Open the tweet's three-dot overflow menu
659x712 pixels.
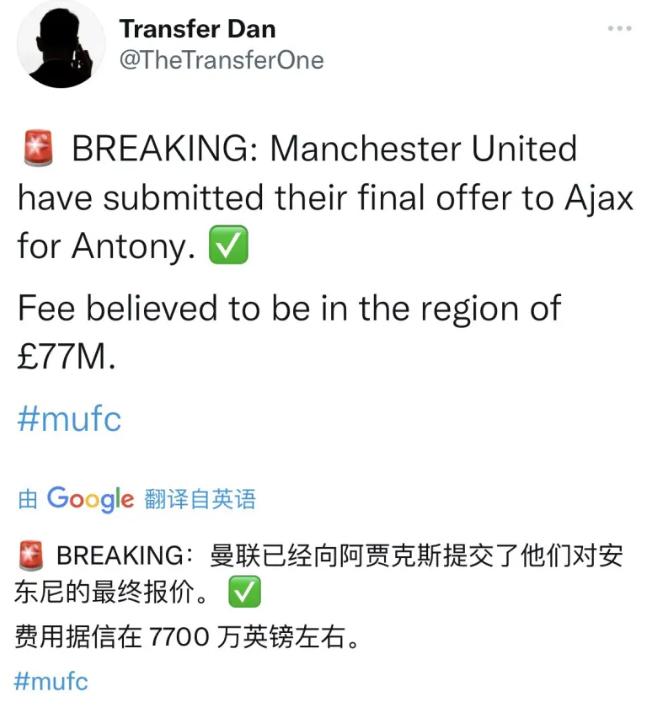(620, 29)
